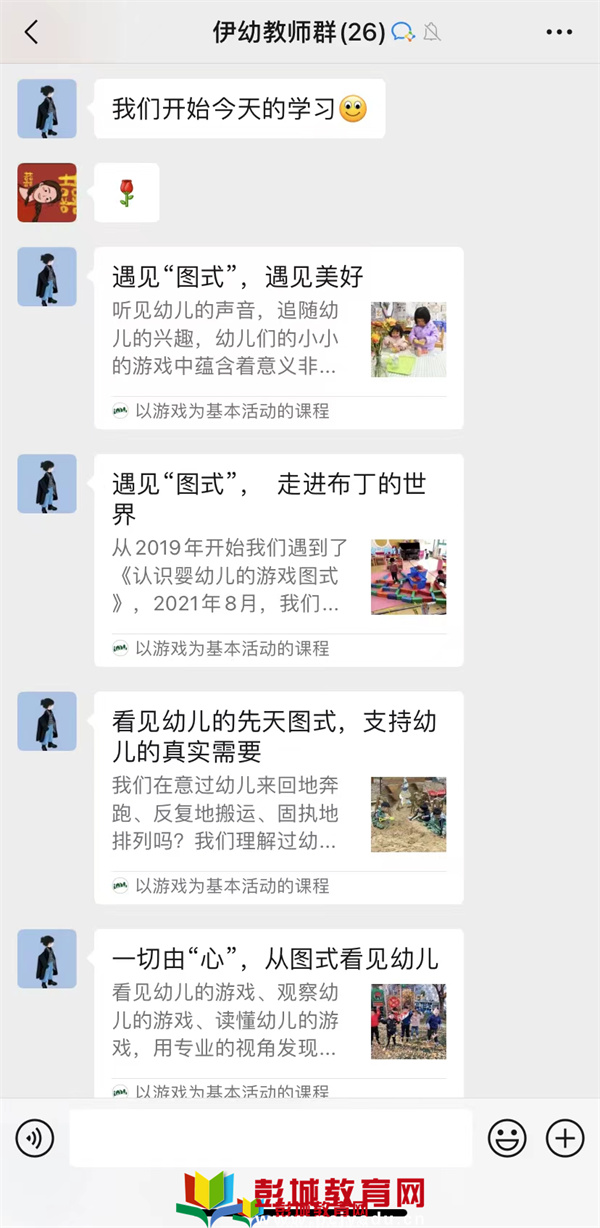This screenshot has height=1228, width=600.
Task: Open article 遇见“图式”，遇见美好
Action: (x=278, y=338)
